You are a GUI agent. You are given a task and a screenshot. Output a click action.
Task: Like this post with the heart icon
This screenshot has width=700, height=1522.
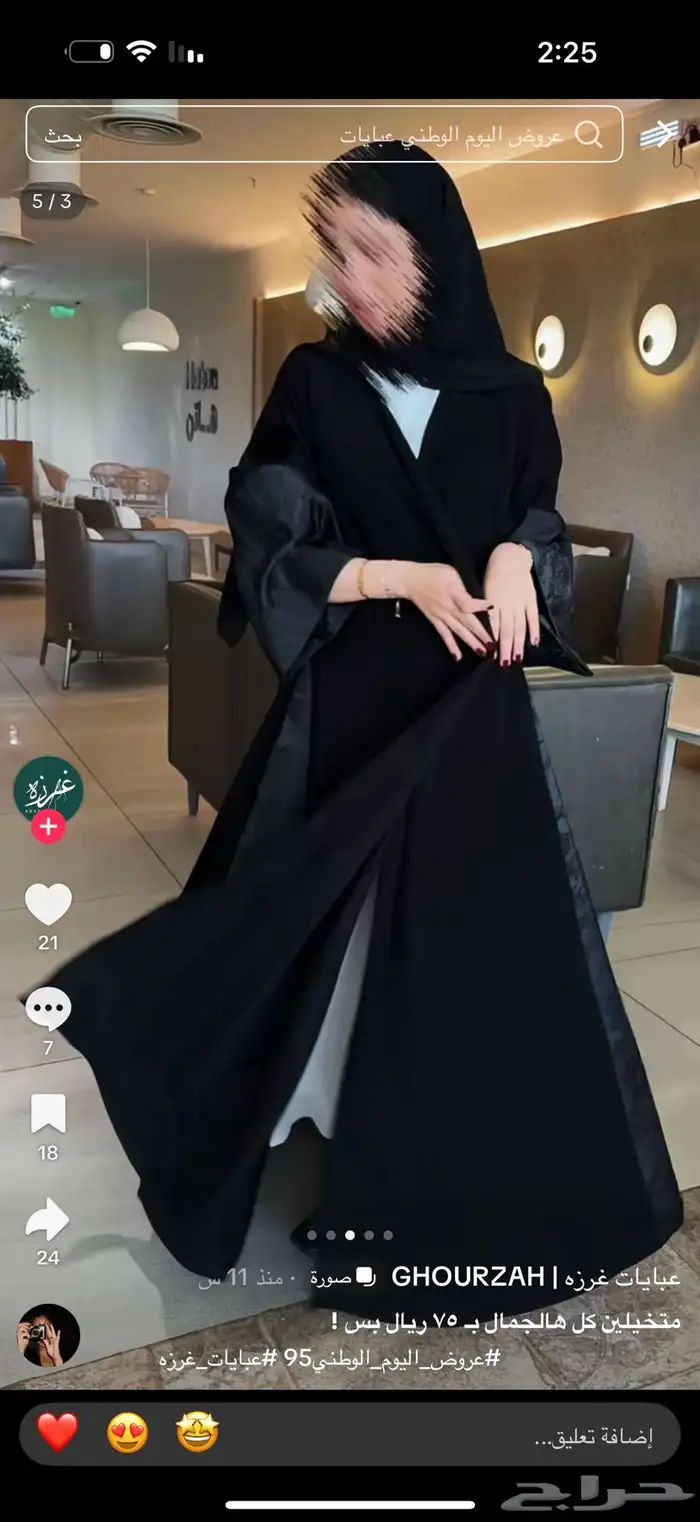coord(48,905)
